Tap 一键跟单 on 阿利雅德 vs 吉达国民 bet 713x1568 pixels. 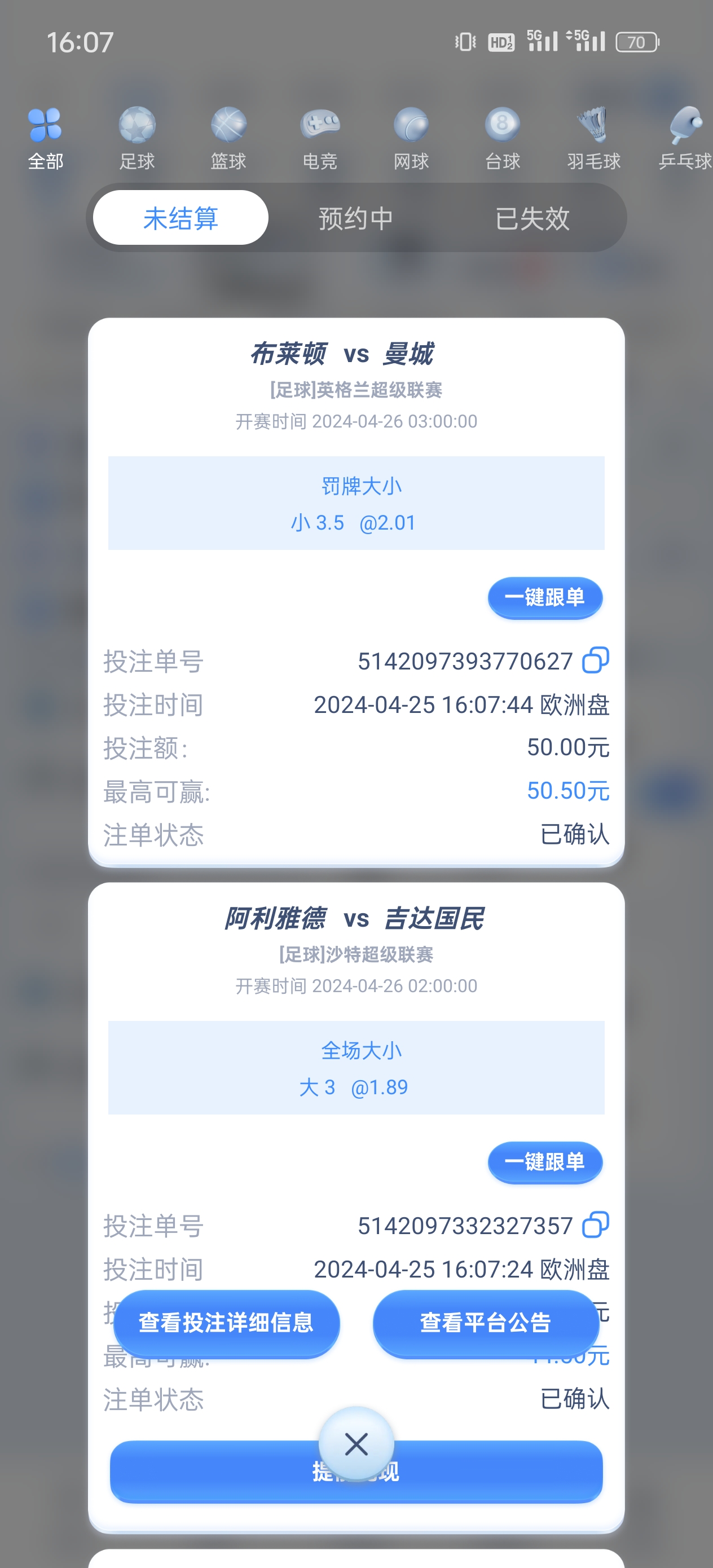(x=545, y=1161)
